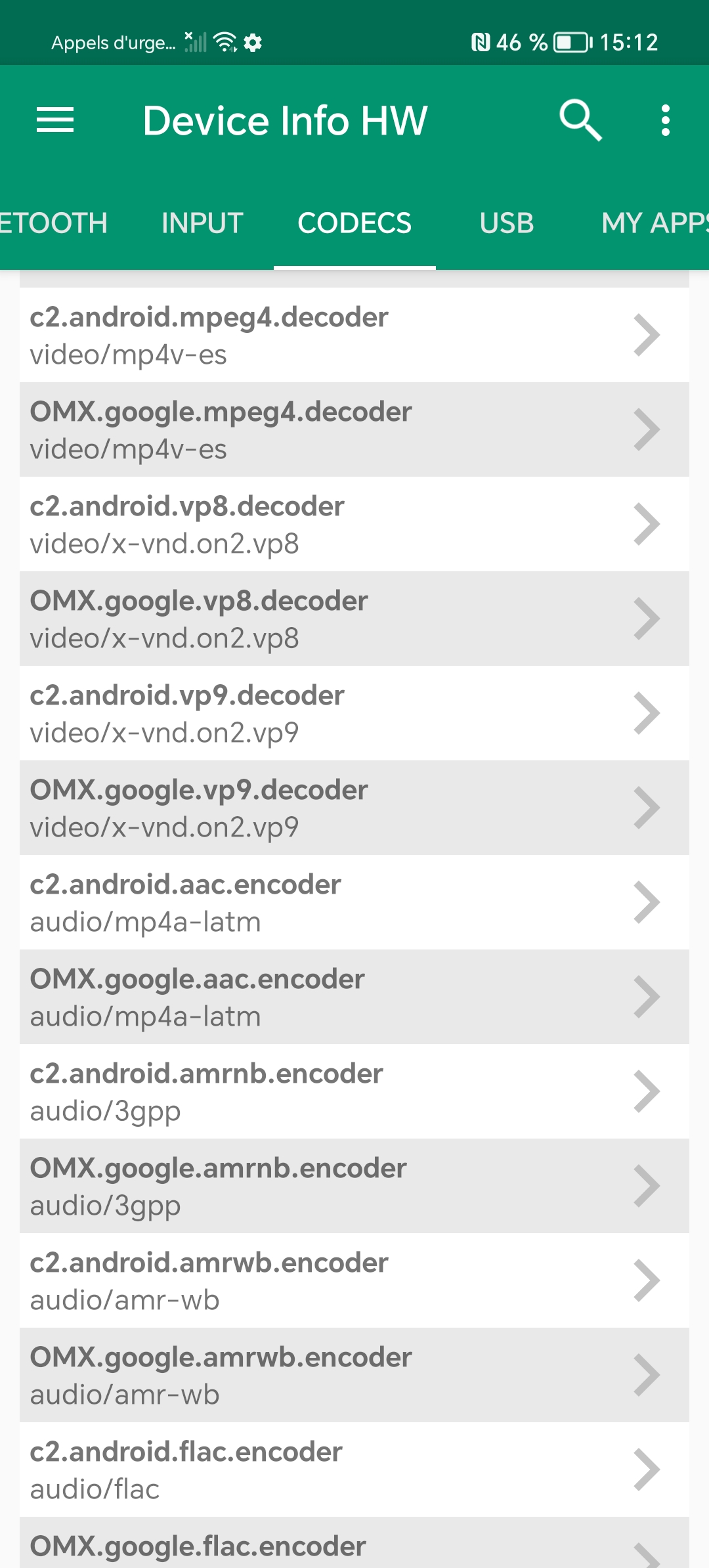View OMX.google.vp8.decoder codec info
The image size is (709, 1568).
[x=354, y=619]
